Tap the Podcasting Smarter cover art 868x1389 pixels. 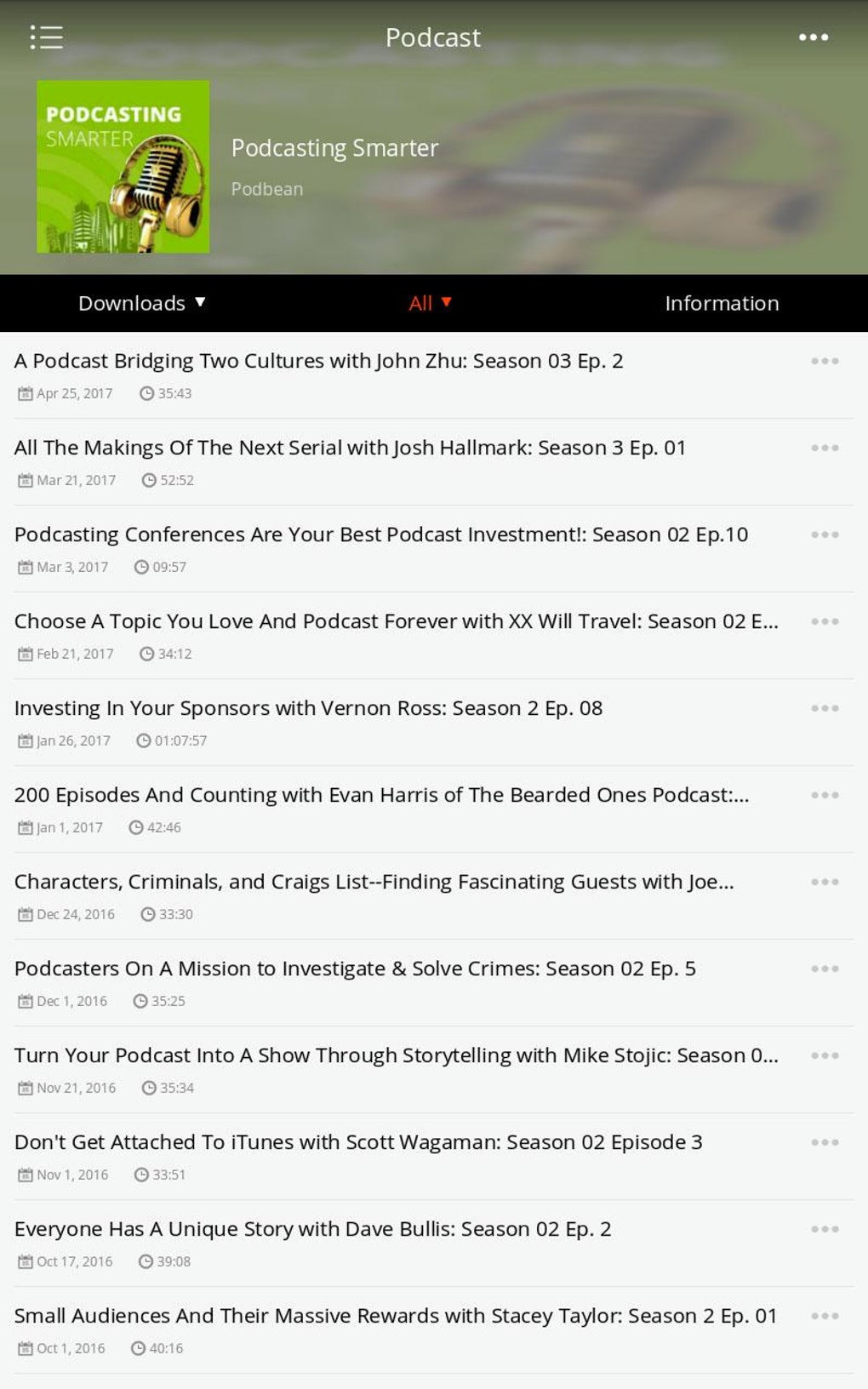(x=123, y=167)
